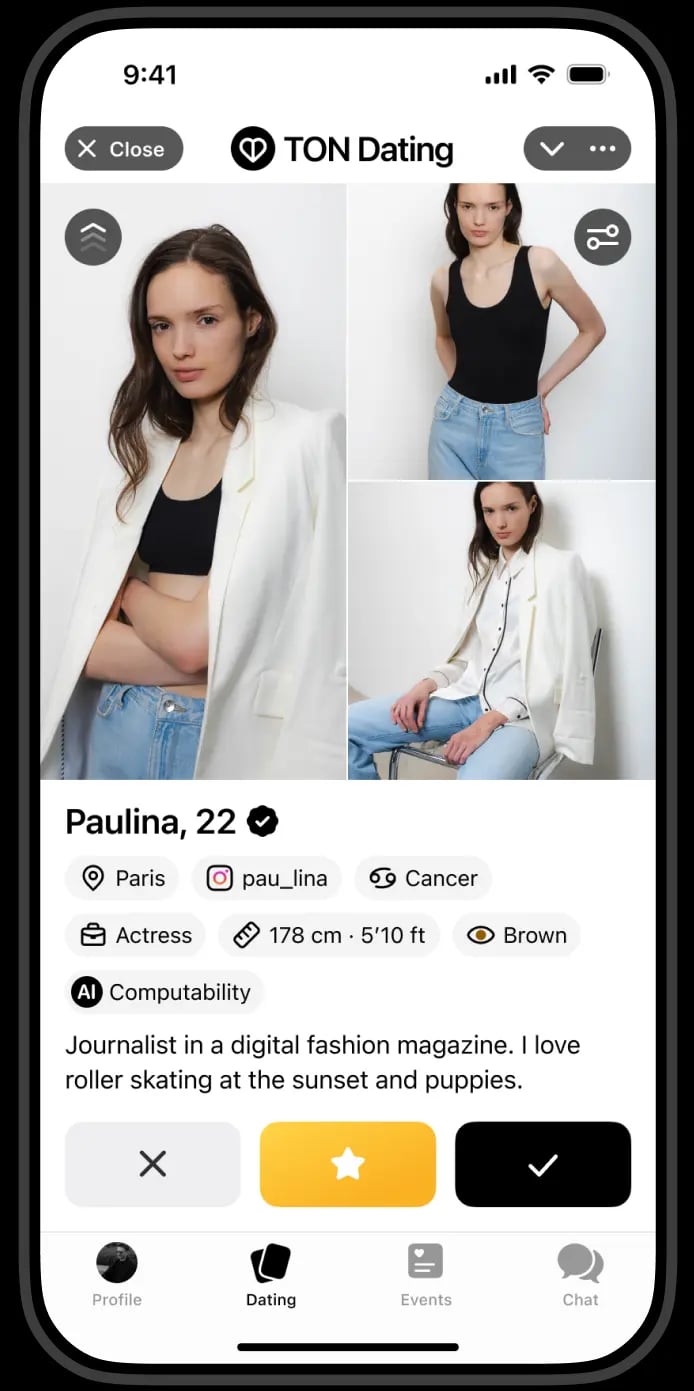Image resolution: width=694 pixels, height=1391 pixels.
Task: Go to the Events tab
Action: pos(426,1274)
